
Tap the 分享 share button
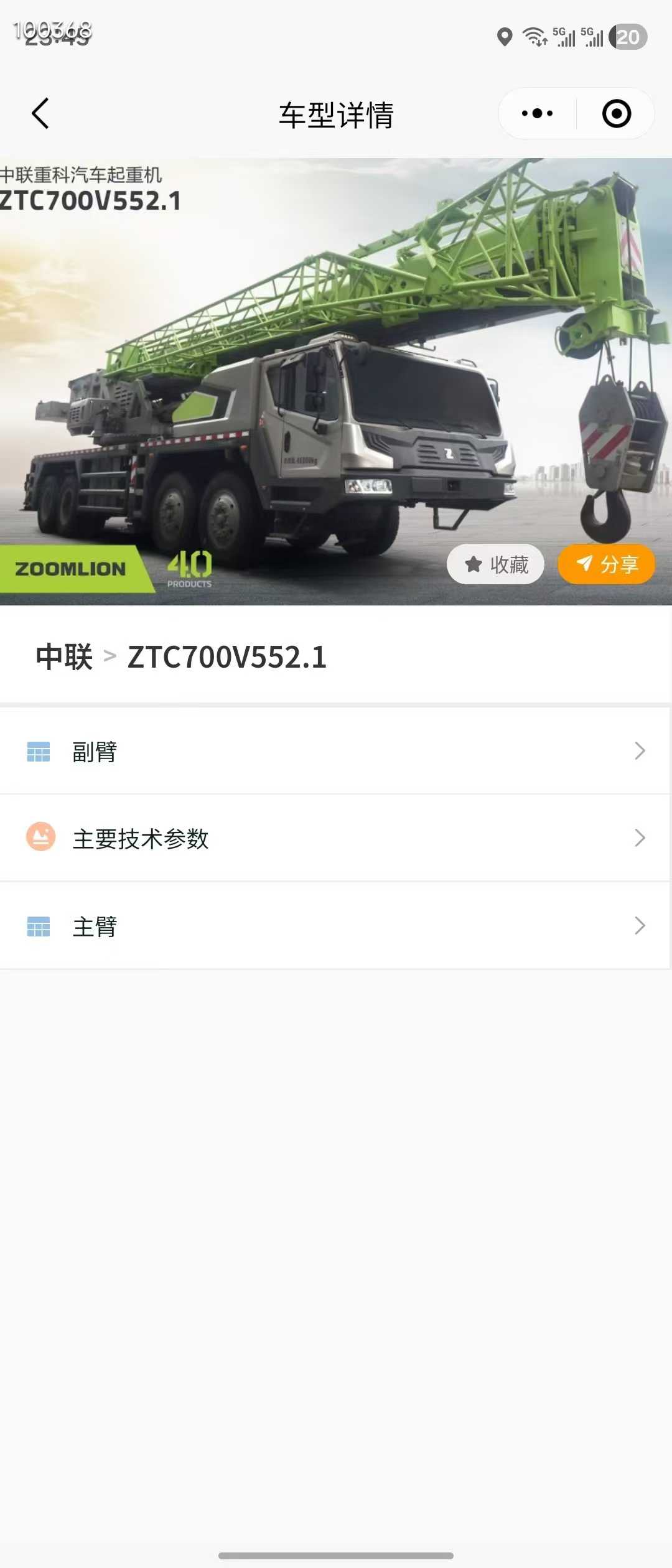click(x=605, y=564)
